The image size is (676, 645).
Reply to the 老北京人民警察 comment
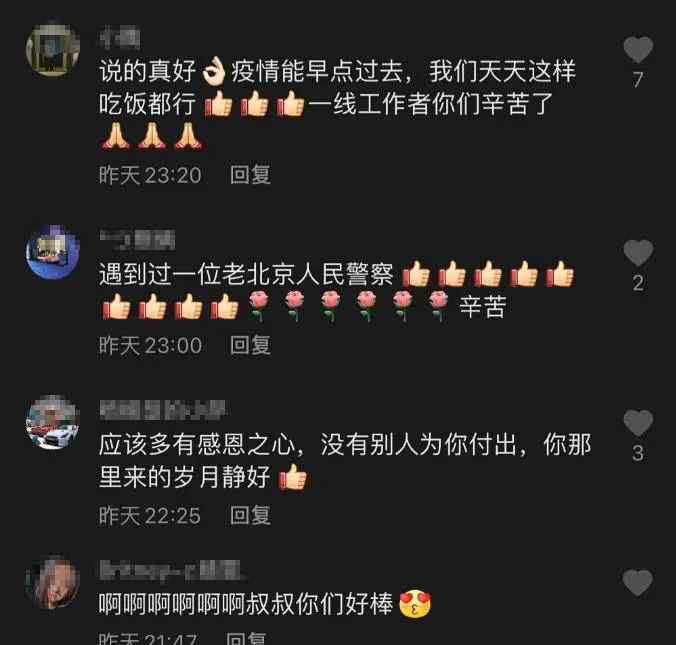coord(250,345)
